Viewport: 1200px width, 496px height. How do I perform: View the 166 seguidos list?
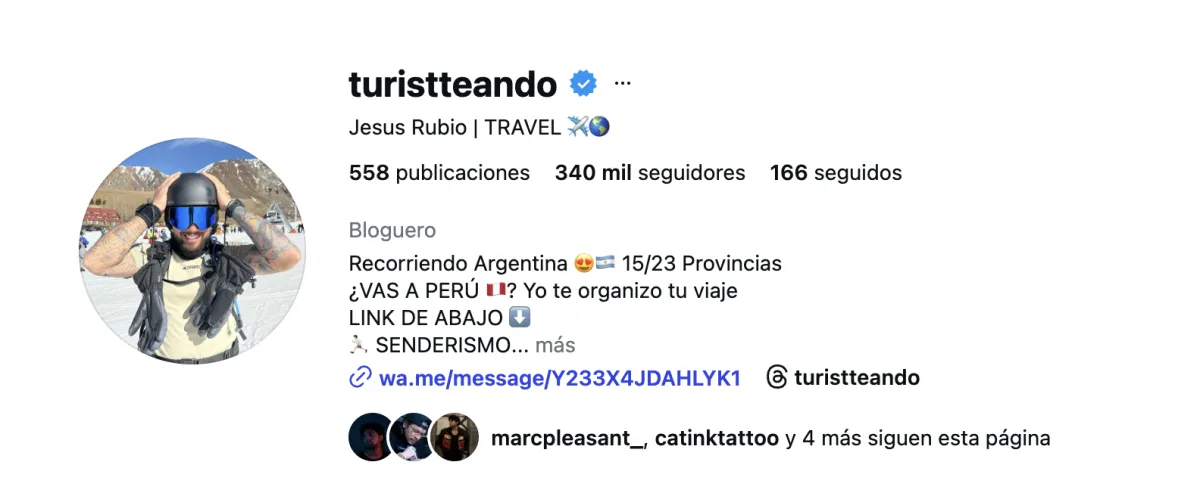836,173
